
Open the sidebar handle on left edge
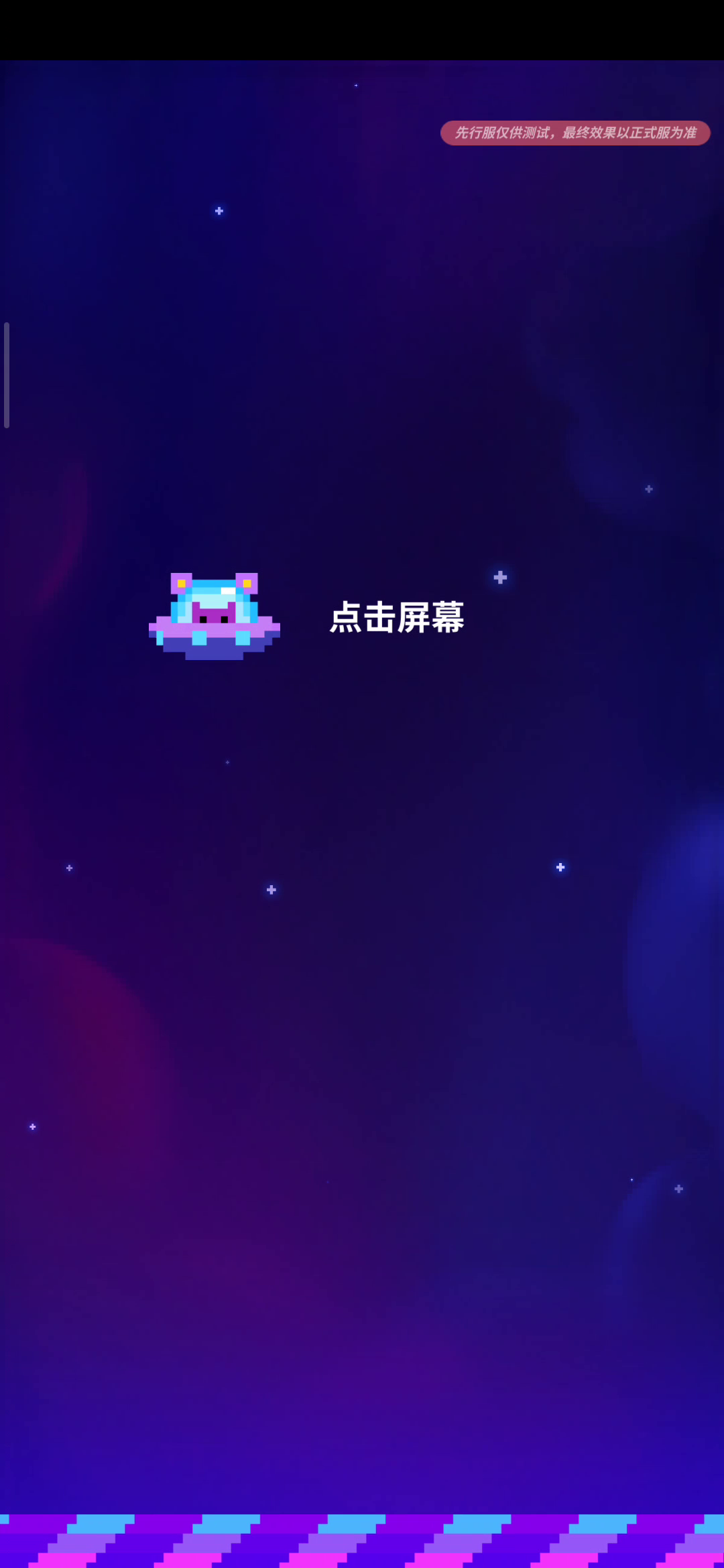tap(7, 375)
